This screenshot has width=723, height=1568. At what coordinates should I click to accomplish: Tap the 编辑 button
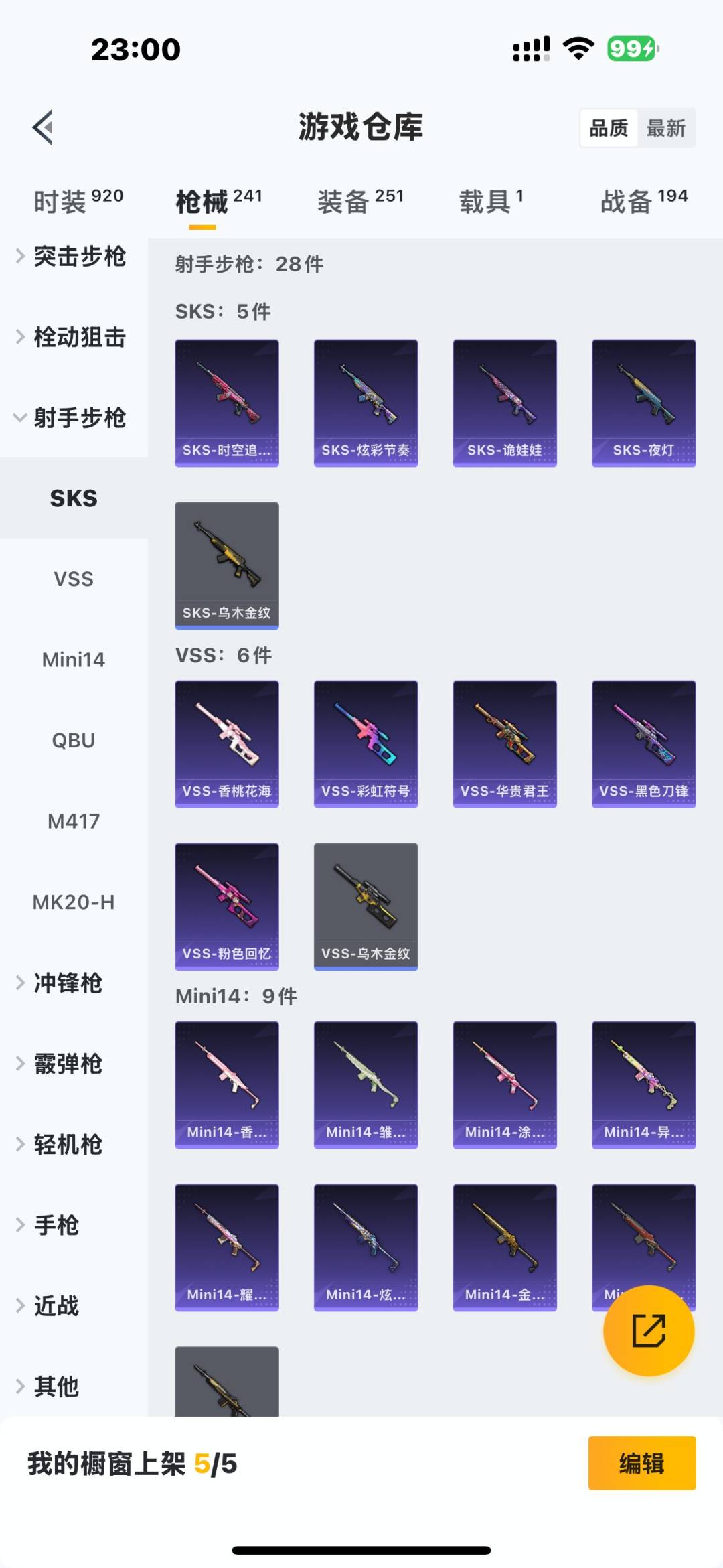641,1464
